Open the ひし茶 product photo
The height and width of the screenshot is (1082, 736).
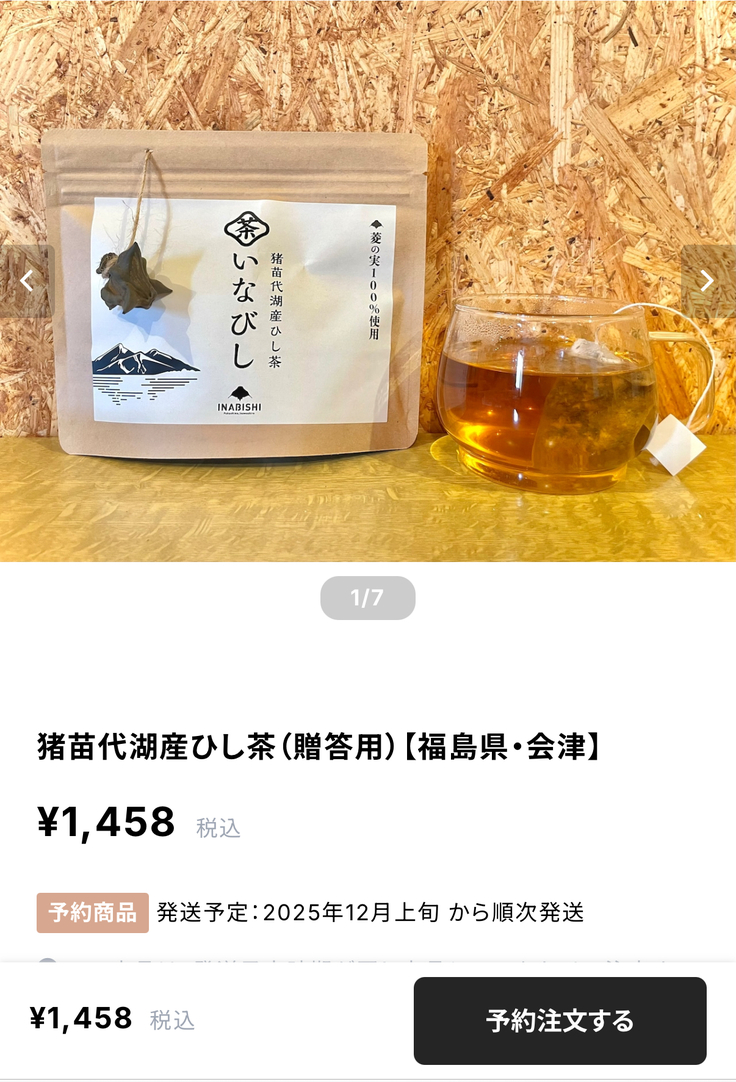coord(368,300)
